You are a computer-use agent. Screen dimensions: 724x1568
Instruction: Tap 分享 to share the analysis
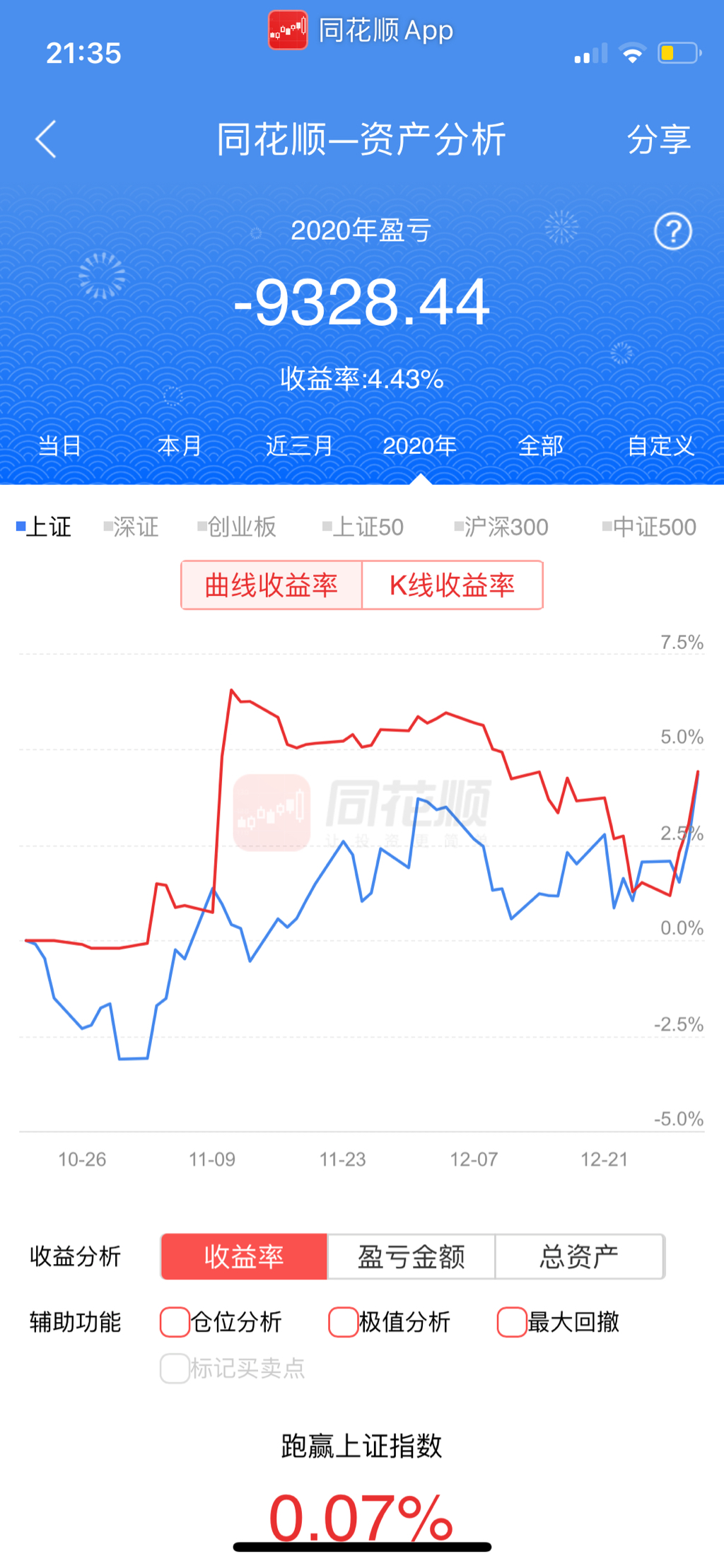[658, 139]
